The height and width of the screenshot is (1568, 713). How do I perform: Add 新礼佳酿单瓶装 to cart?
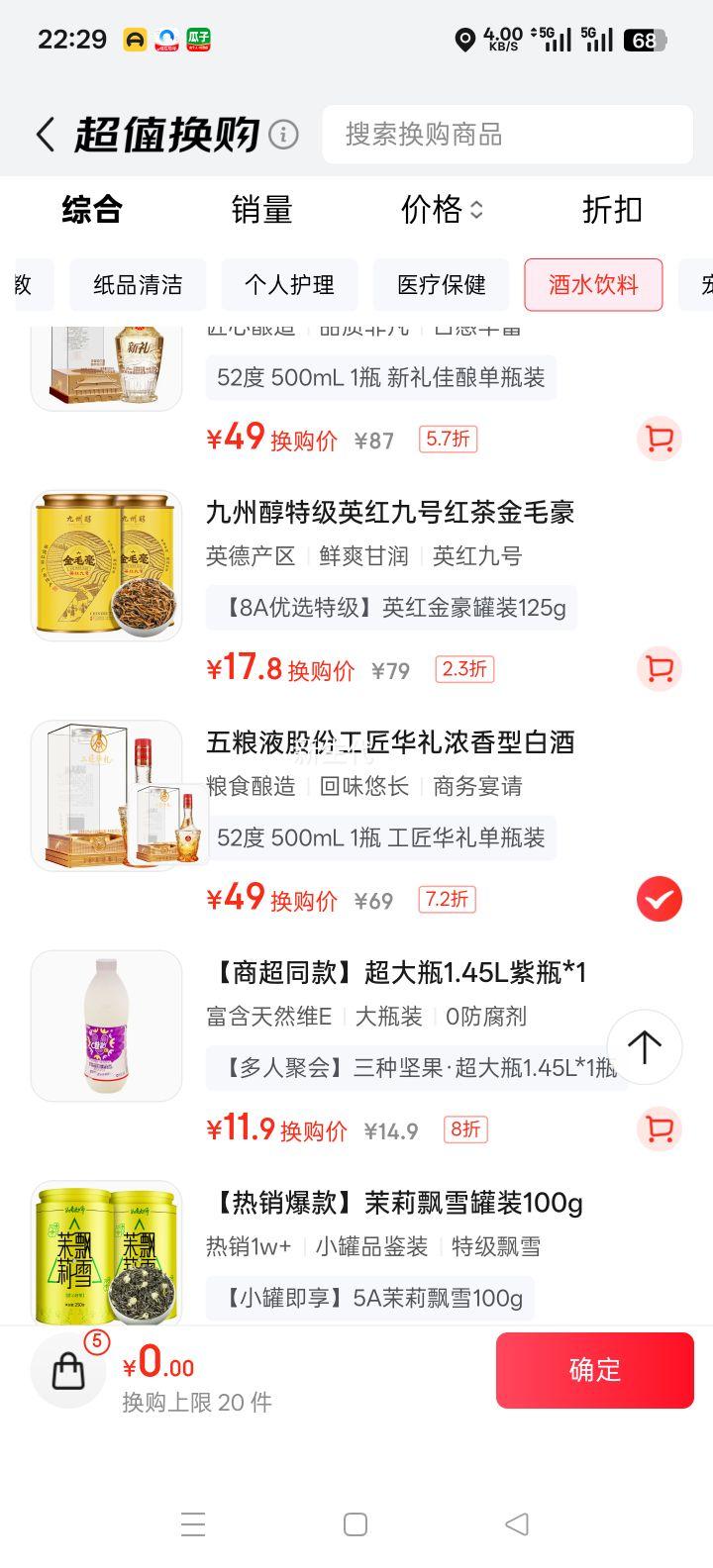[x=659, y=439]
